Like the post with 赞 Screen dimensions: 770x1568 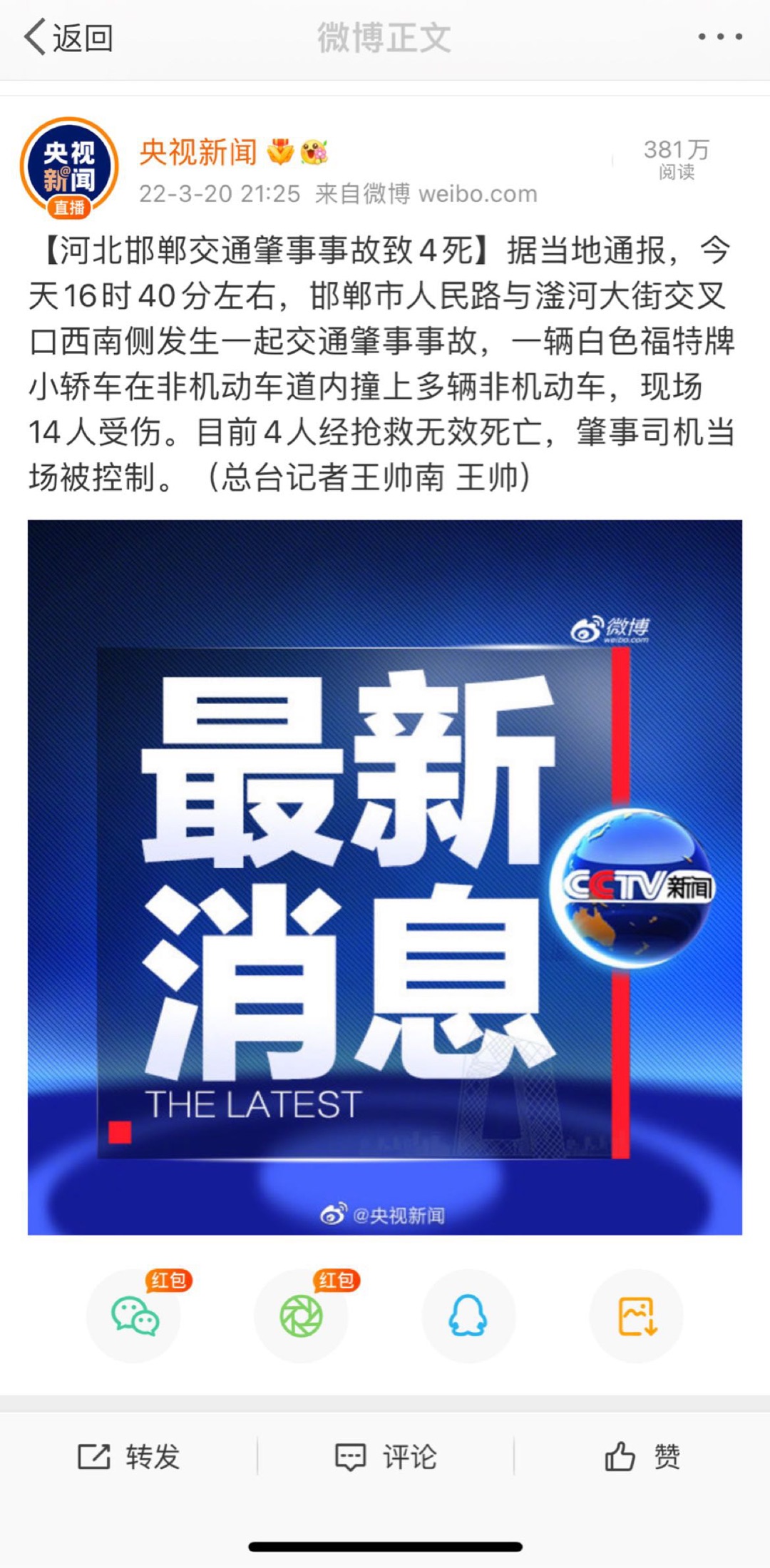coord(642,1456)
